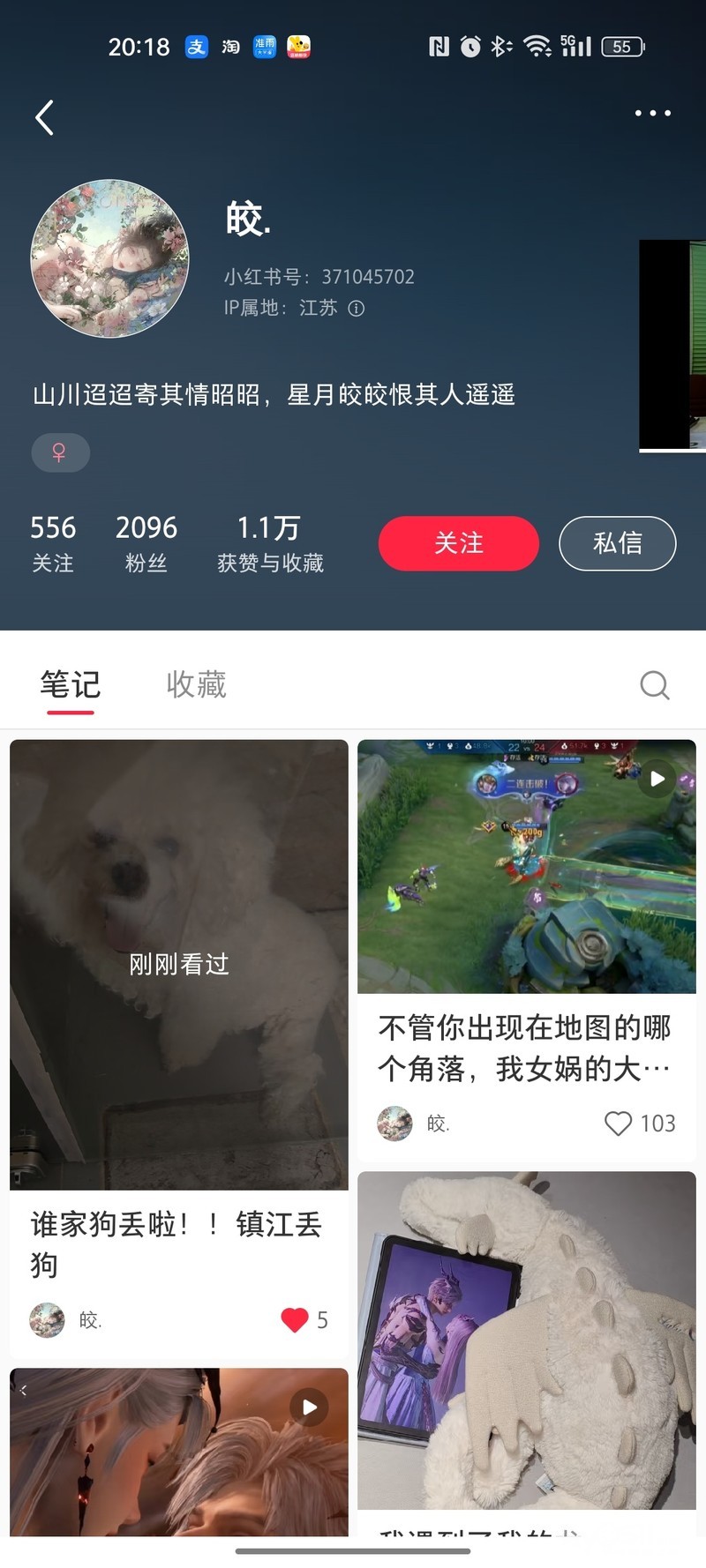Tap the 关注 follow button
This screenshot has height=1568, width=706.
(458, 543)
